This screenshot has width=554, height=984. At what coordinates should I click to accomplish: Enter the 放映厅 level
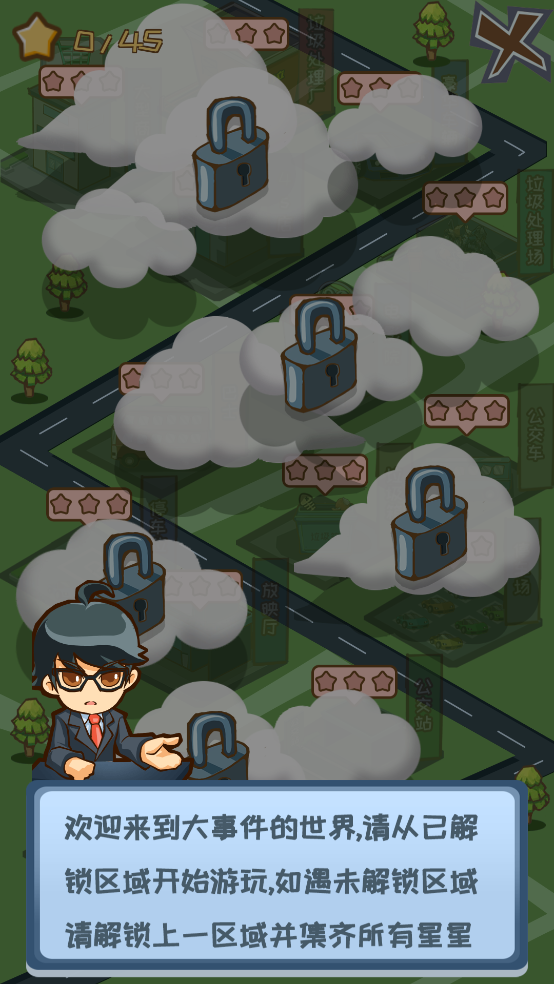(270, 609)
